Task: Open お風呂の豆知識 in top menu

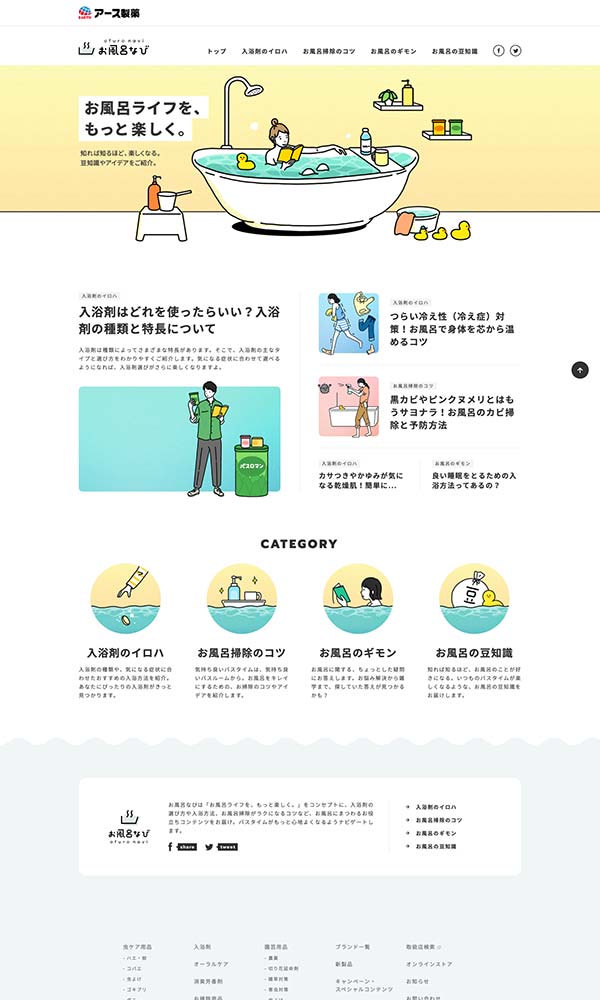Action: (455, 51)
